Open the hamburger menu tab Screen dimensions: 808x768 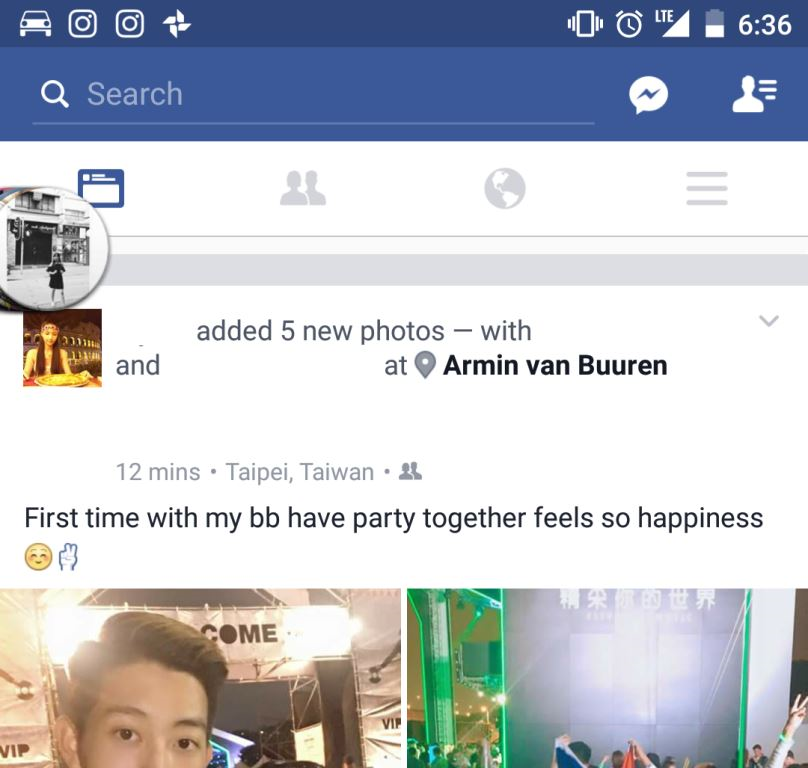[x=706, y=188]
